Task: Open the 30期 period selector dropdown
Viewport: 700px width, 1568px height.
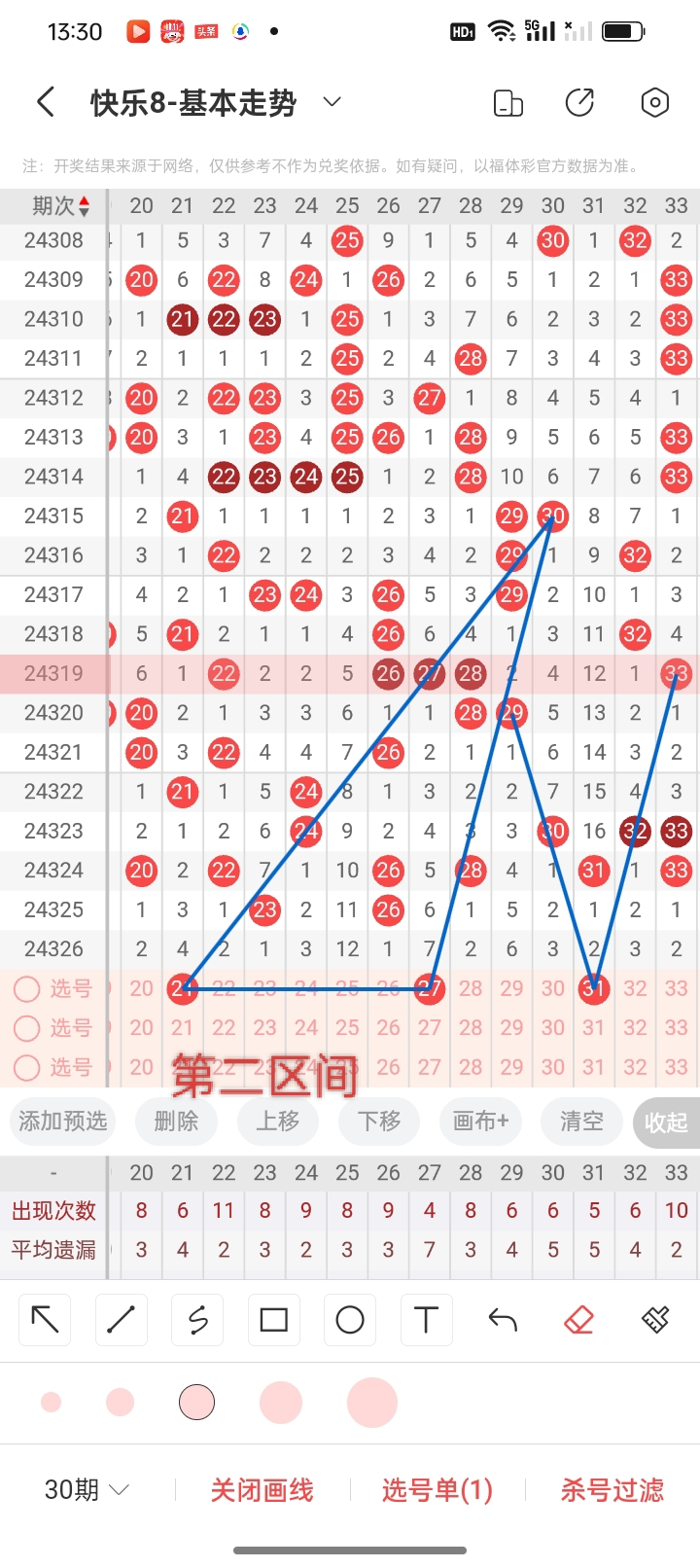Action: 86,1488
